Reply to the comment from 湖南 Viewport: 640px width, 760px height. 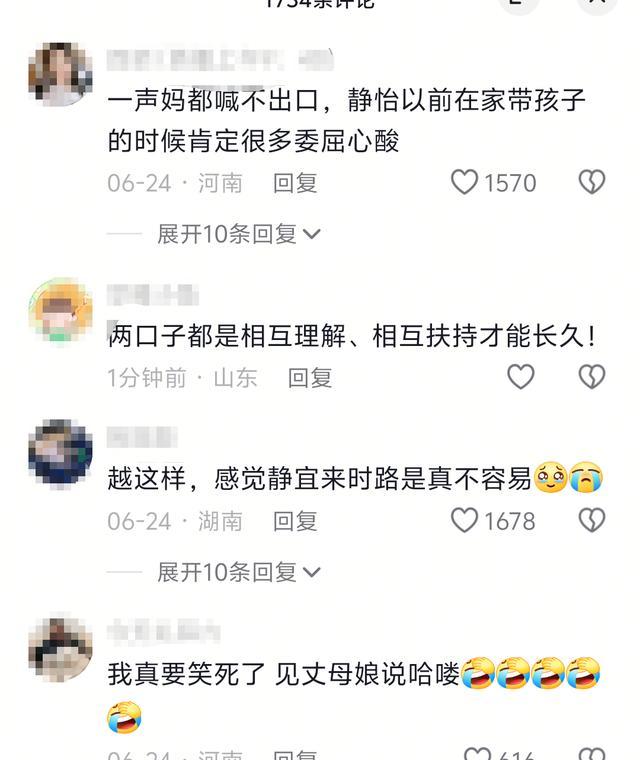[295, 521]
